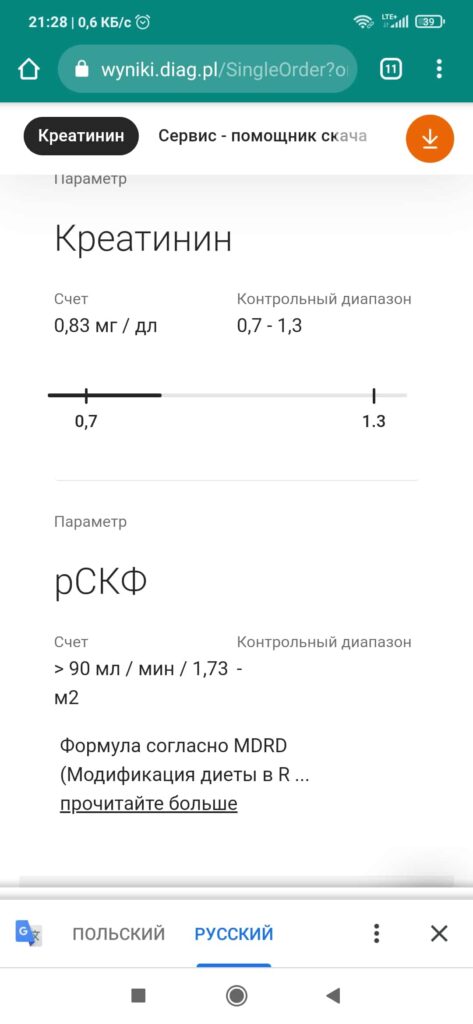Close the translate bar
Image resolution: width=473 pixels, height=1024 pixels.
click(439, 934)
